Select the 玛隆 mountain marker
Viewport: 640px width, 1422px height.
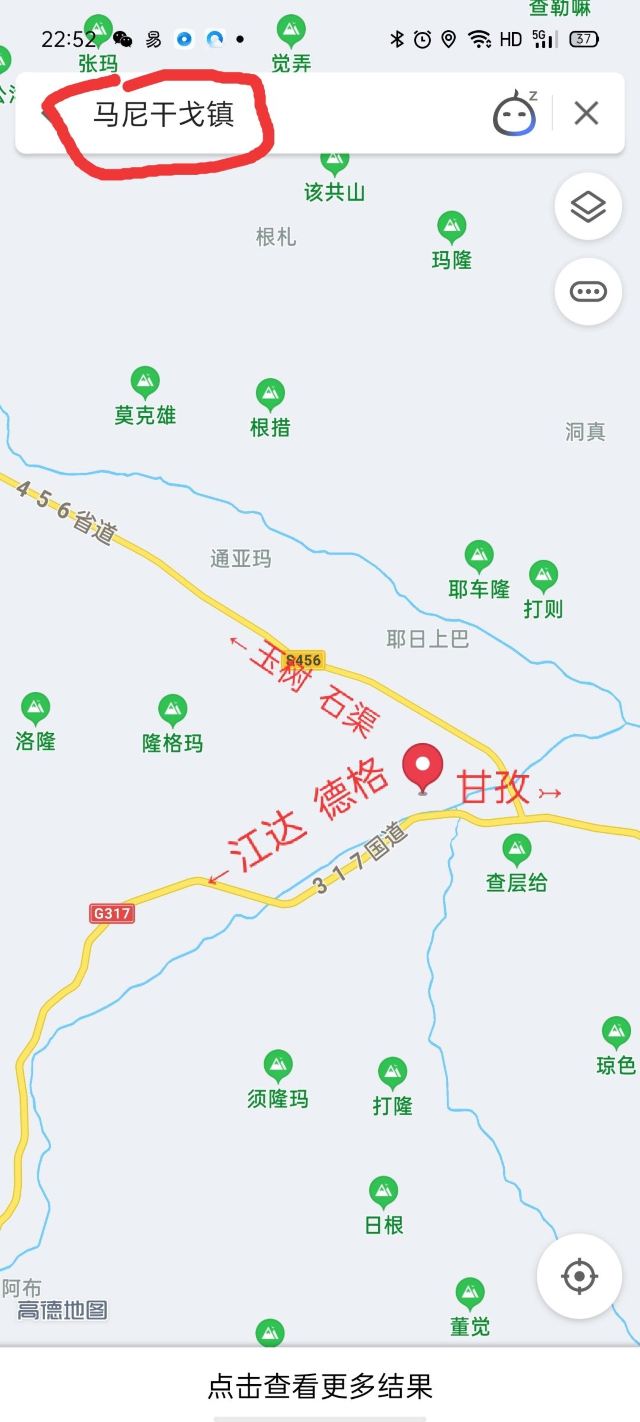click(452, 227)
